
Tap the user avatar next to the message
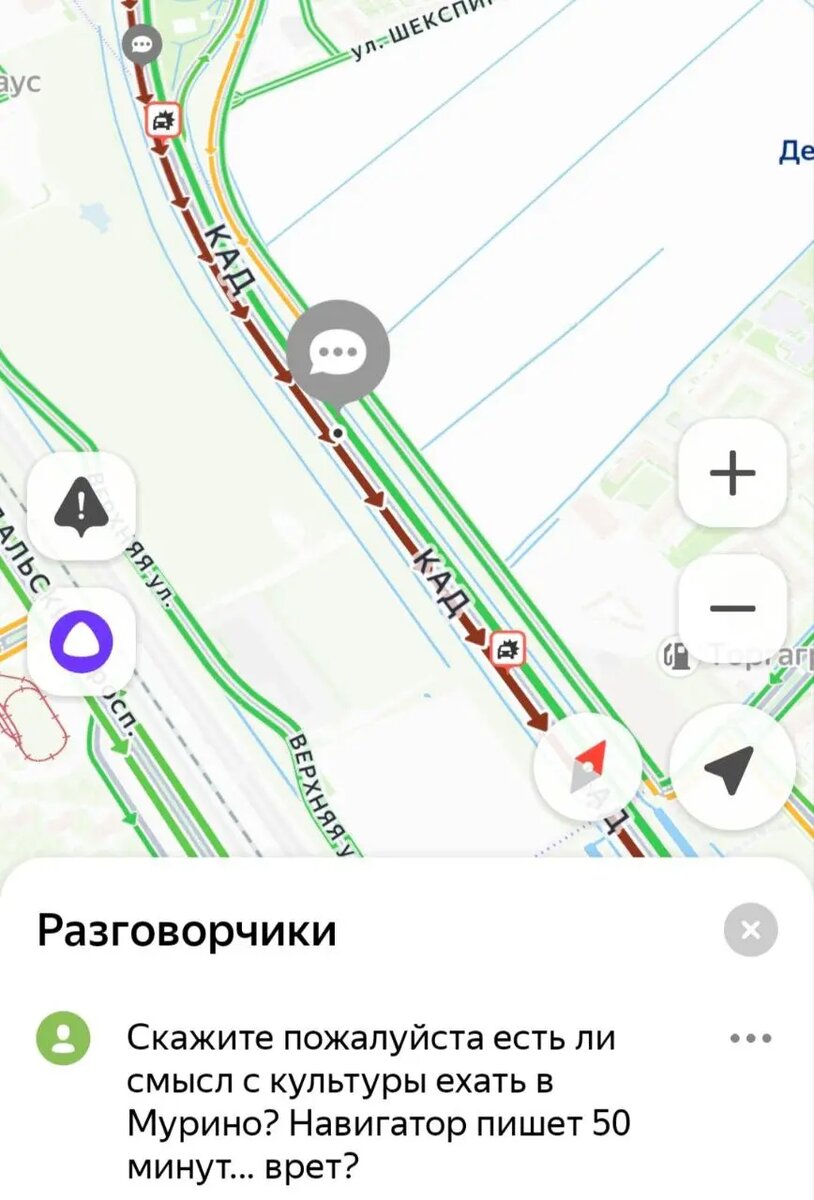pos(63,1040)
